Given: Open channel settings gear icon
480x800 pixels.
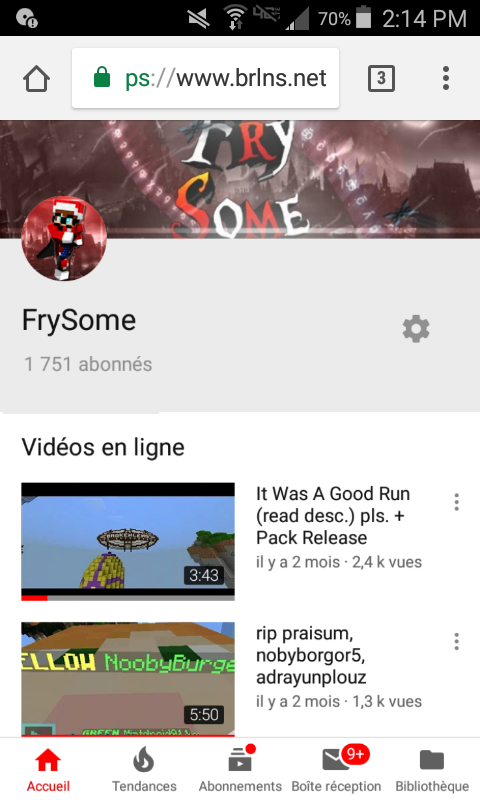Looking at the screenshot, I should (416, 329).
